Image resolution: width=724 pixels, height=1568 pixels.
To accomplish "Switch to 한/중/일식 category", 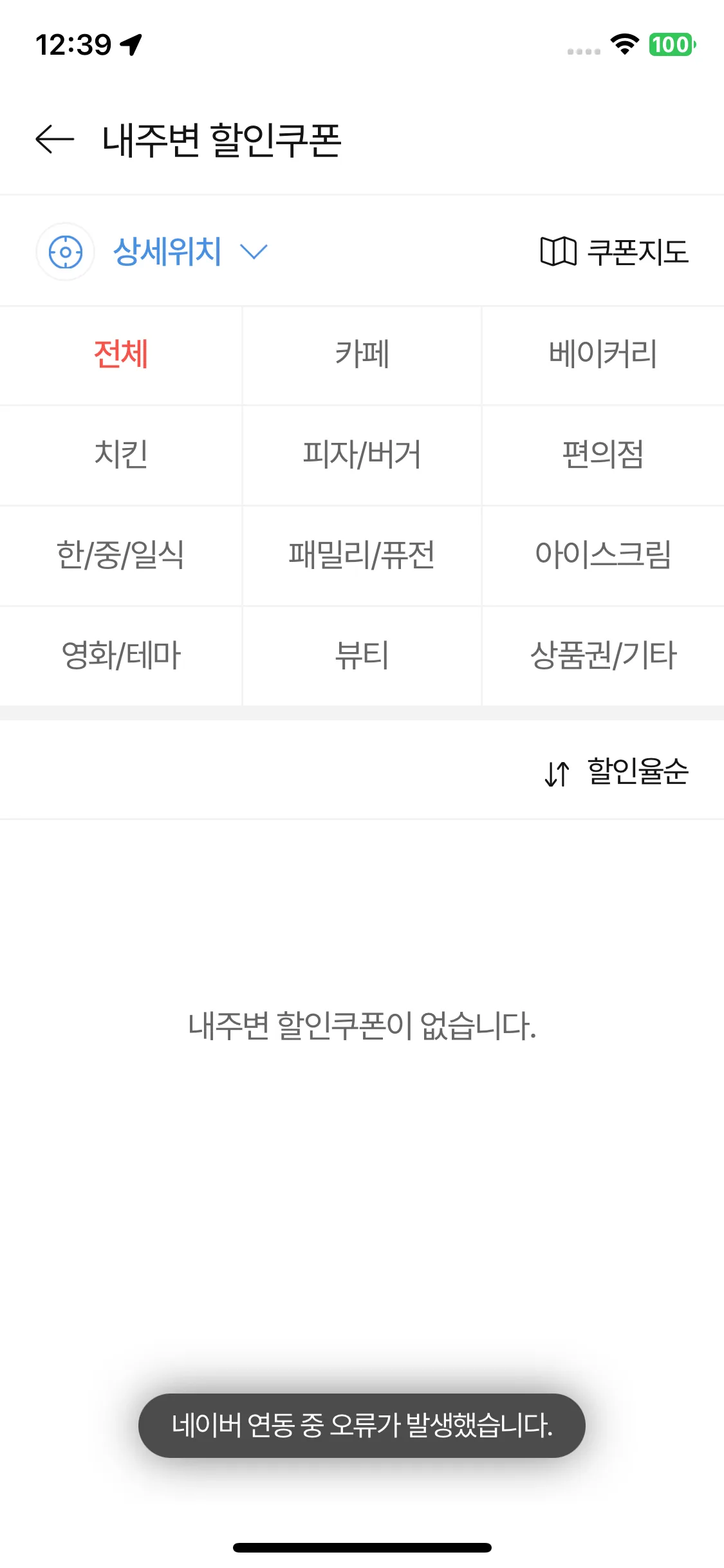I will pyautogui.click(x=121, y=555).
